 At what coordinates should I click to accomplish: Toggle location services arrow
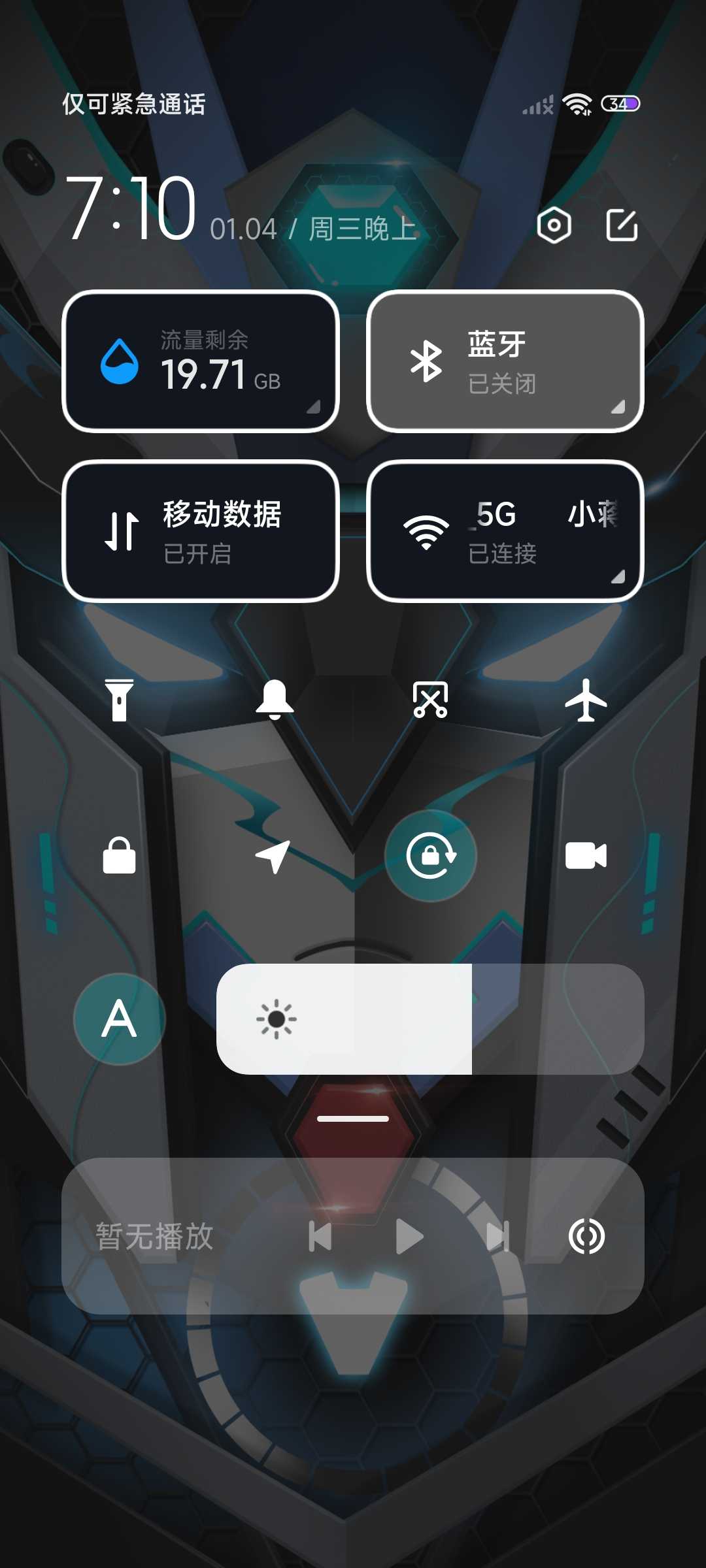[x=273, y=856]
